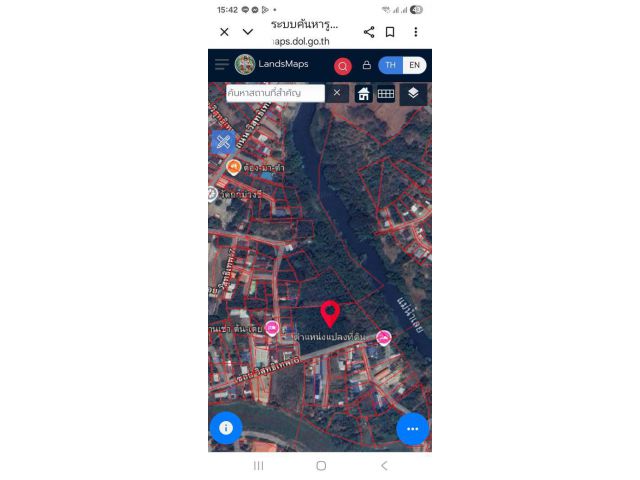640x480 pixels.
Task: Tap the red search button
Action: [x=343, y=66]
